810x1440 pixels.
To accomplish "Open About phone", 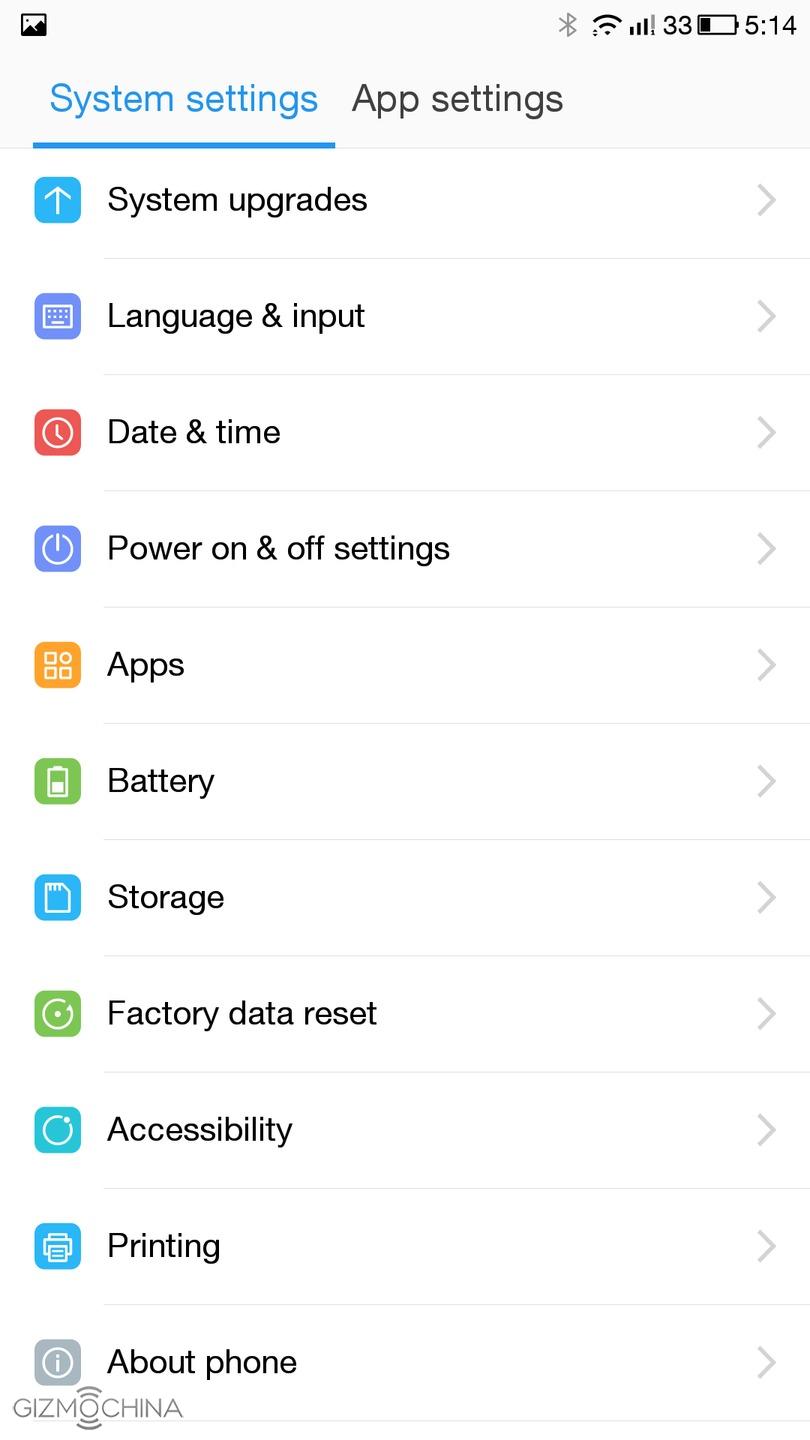I will pos(405,1362).
